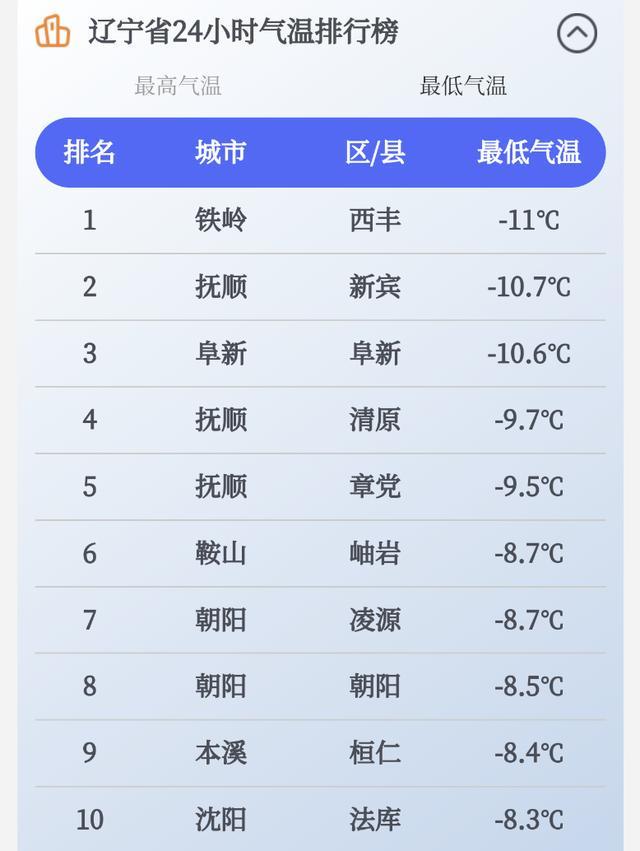
Task: Collapse the 辽宁省24小时气温排行榜 panel
Action: coord(577,33)
